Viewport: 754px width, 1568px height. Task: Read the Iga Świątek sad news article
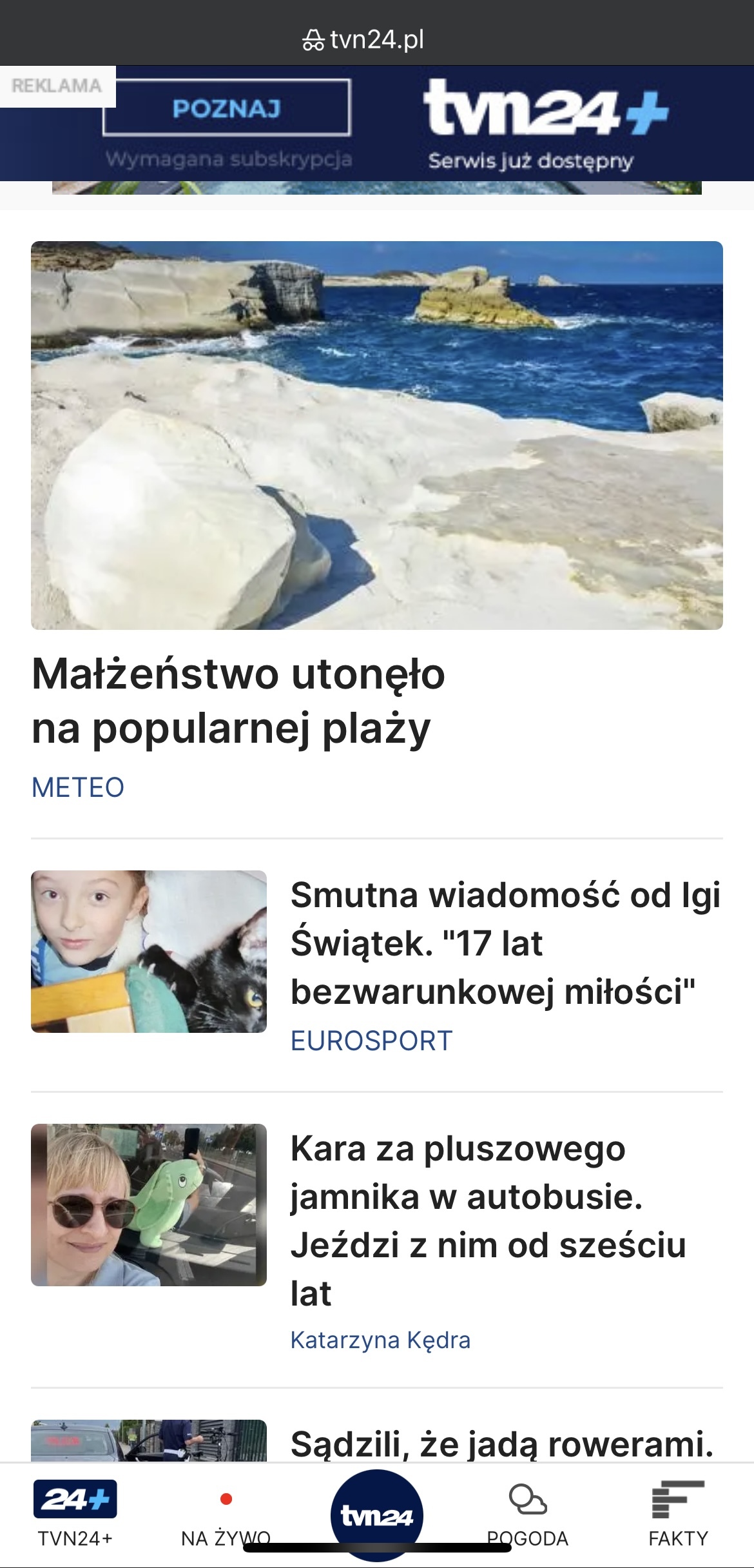(505, 943)
